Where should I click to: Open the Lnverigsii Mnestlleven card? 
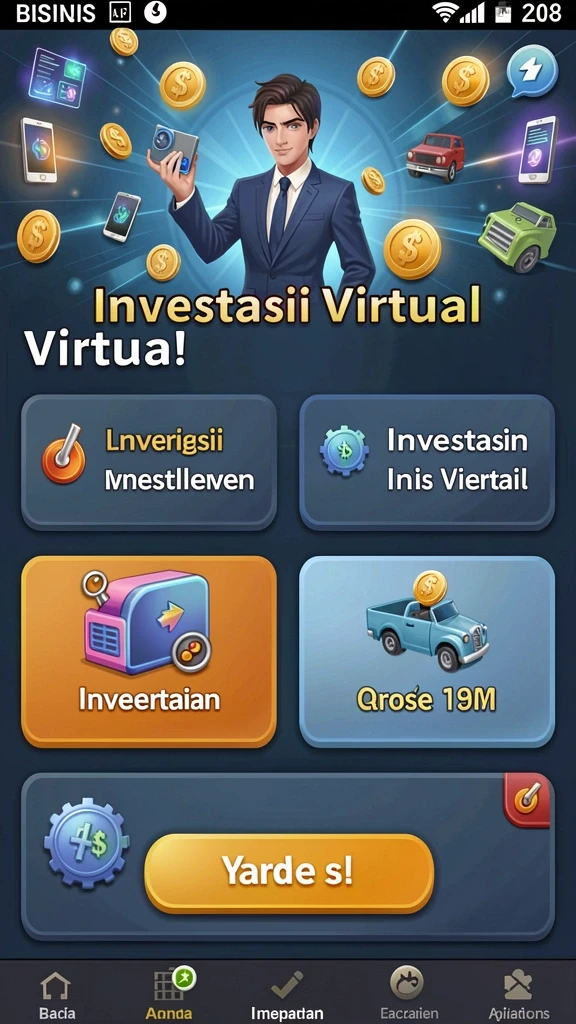149,462
